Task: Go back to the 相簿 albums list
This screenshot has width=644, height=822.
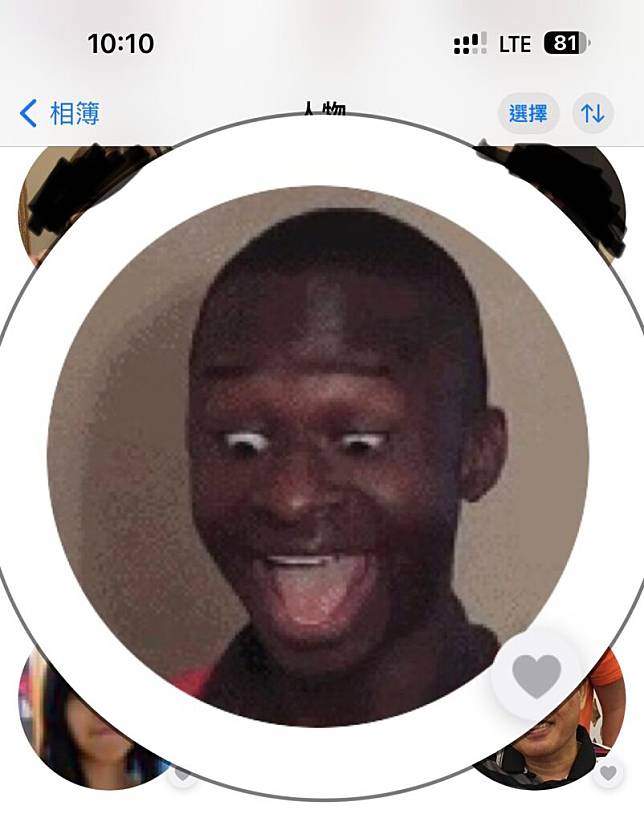Action: pyautogui.click(x=60, y=114)
